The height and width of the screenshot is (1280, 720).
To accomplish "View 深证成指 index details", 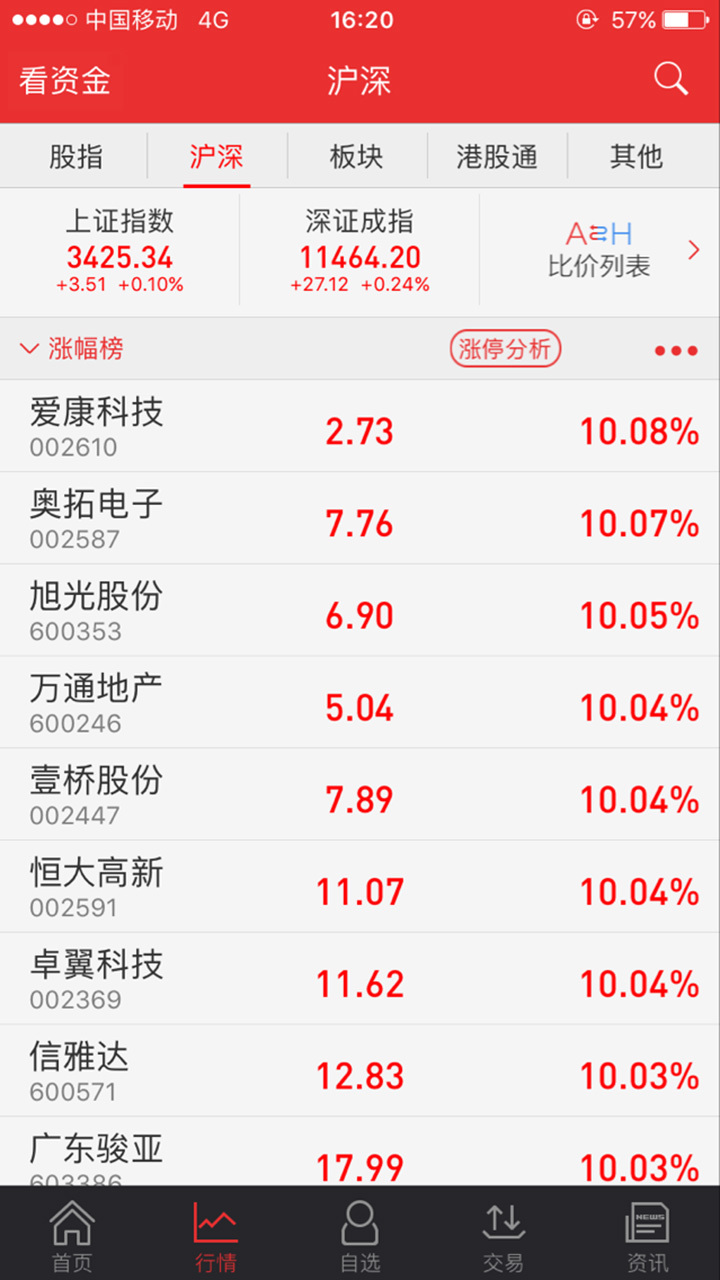I will pyautogui.click(x=360, y=250).
